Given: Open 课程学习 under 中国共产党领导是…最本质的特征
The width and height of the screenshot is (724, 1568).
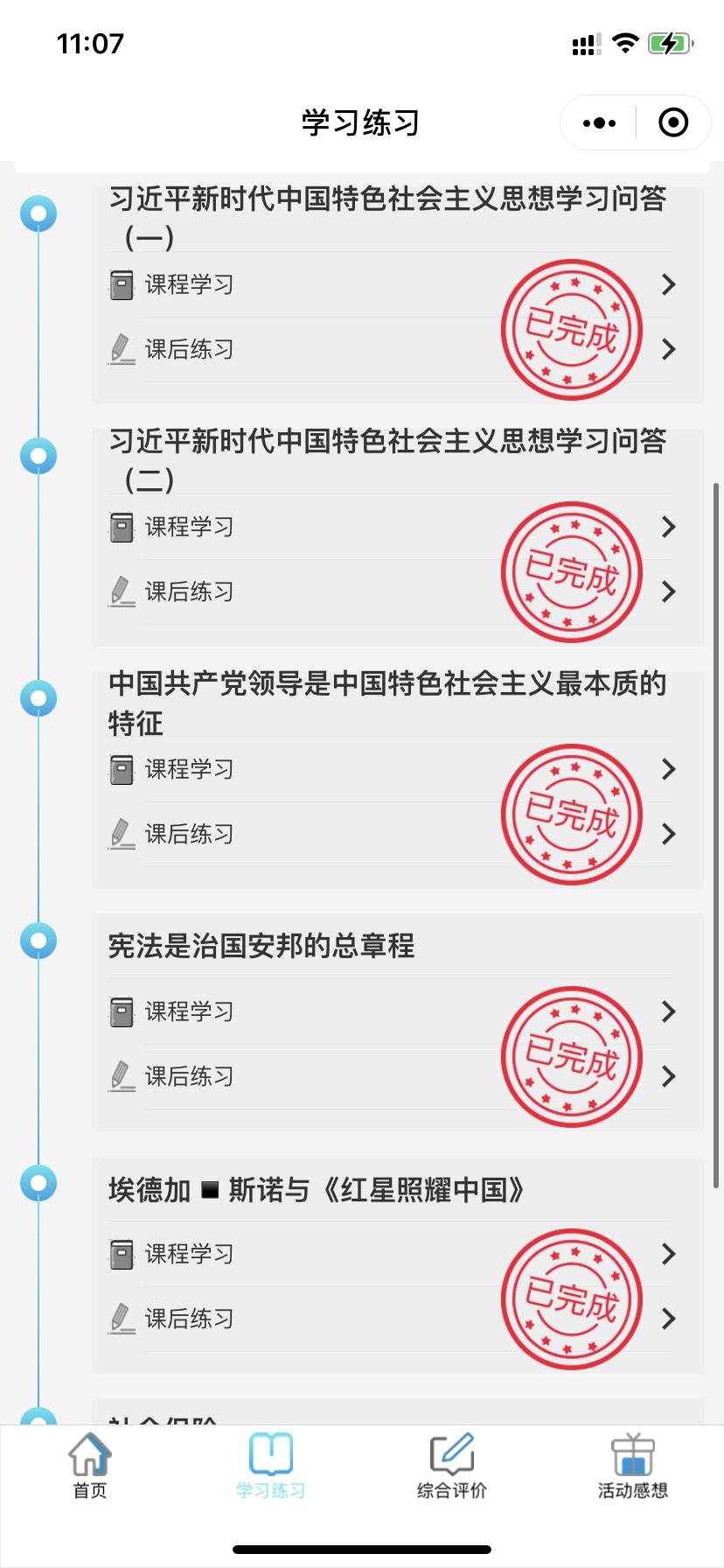Looking at the screenshot, I should point(189,769).
